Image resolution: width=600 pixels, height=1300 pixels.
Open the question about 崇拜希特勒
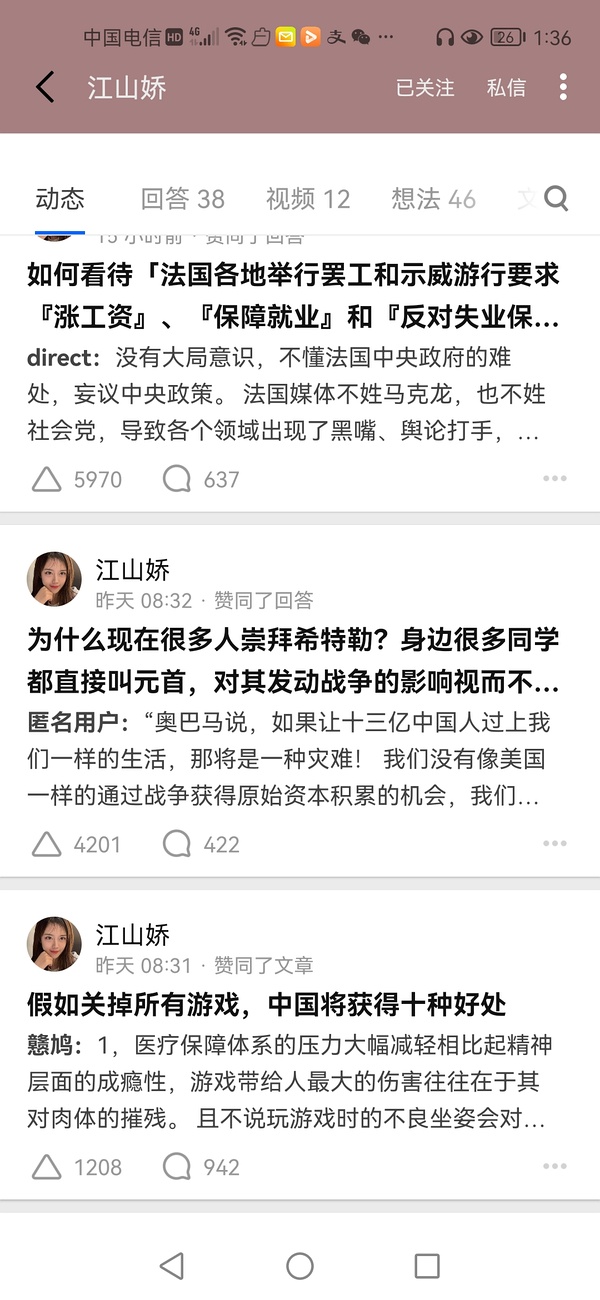[x=292, y=660]
